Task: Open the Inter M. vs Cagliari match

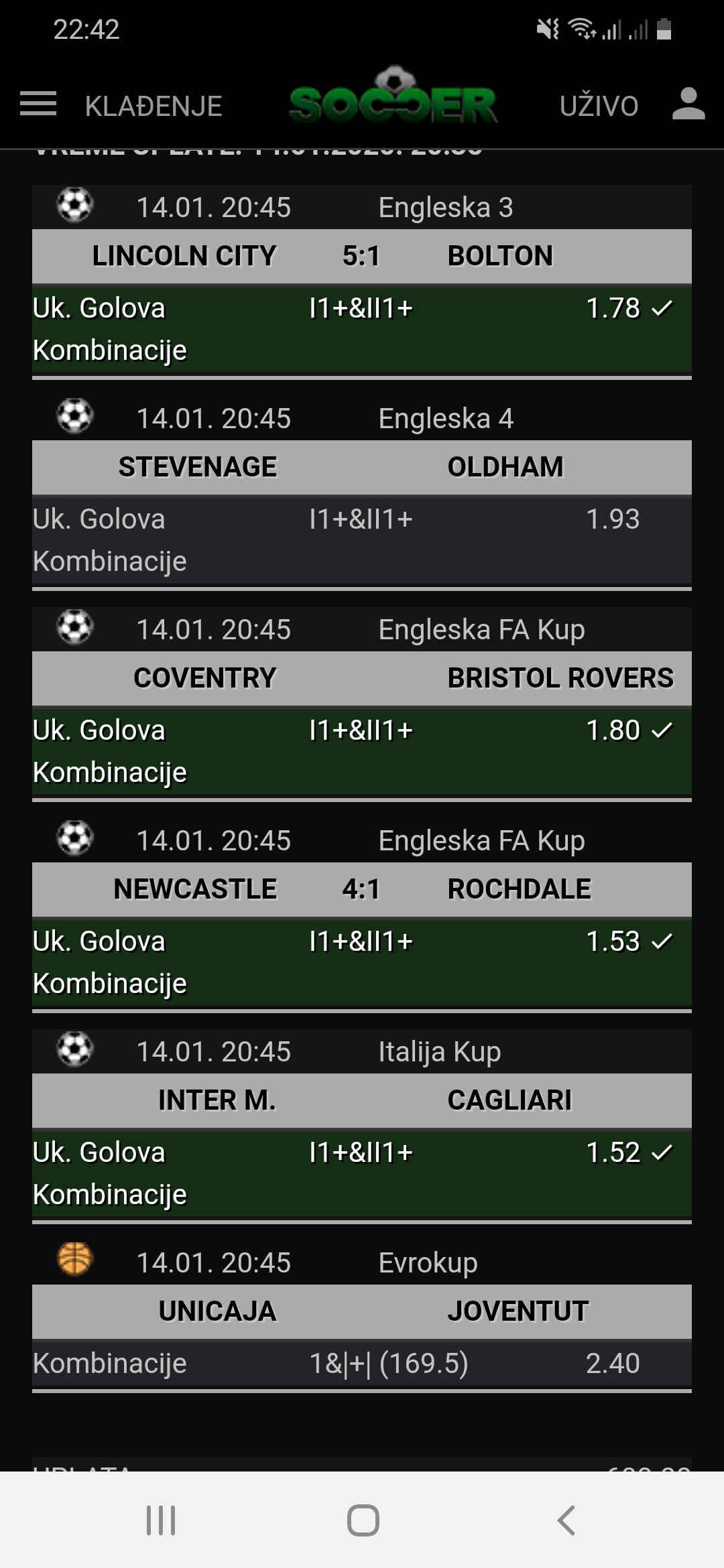Action: point(361,1100)
